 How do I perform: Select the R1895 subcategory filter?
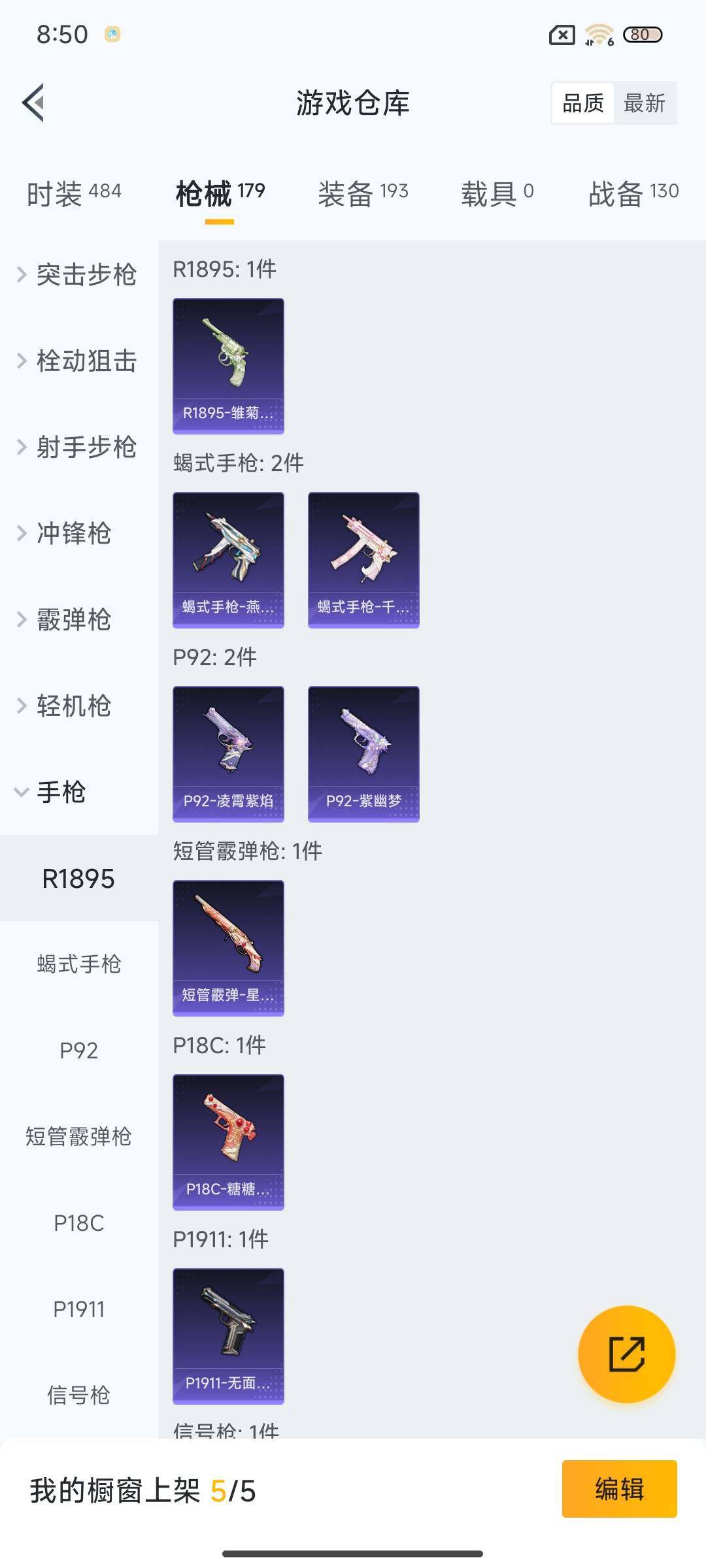[x=78, y=879]
